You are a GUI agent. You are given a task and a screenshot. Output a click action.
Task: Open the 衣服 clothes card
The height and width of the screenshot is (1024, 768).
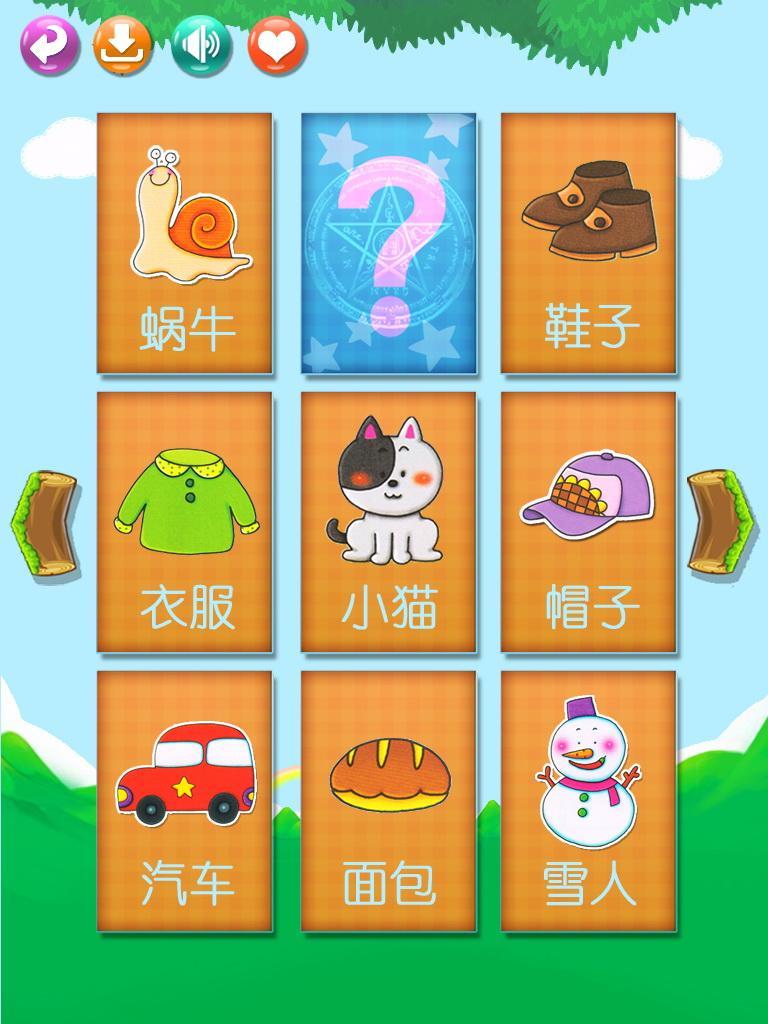(185, 521)
